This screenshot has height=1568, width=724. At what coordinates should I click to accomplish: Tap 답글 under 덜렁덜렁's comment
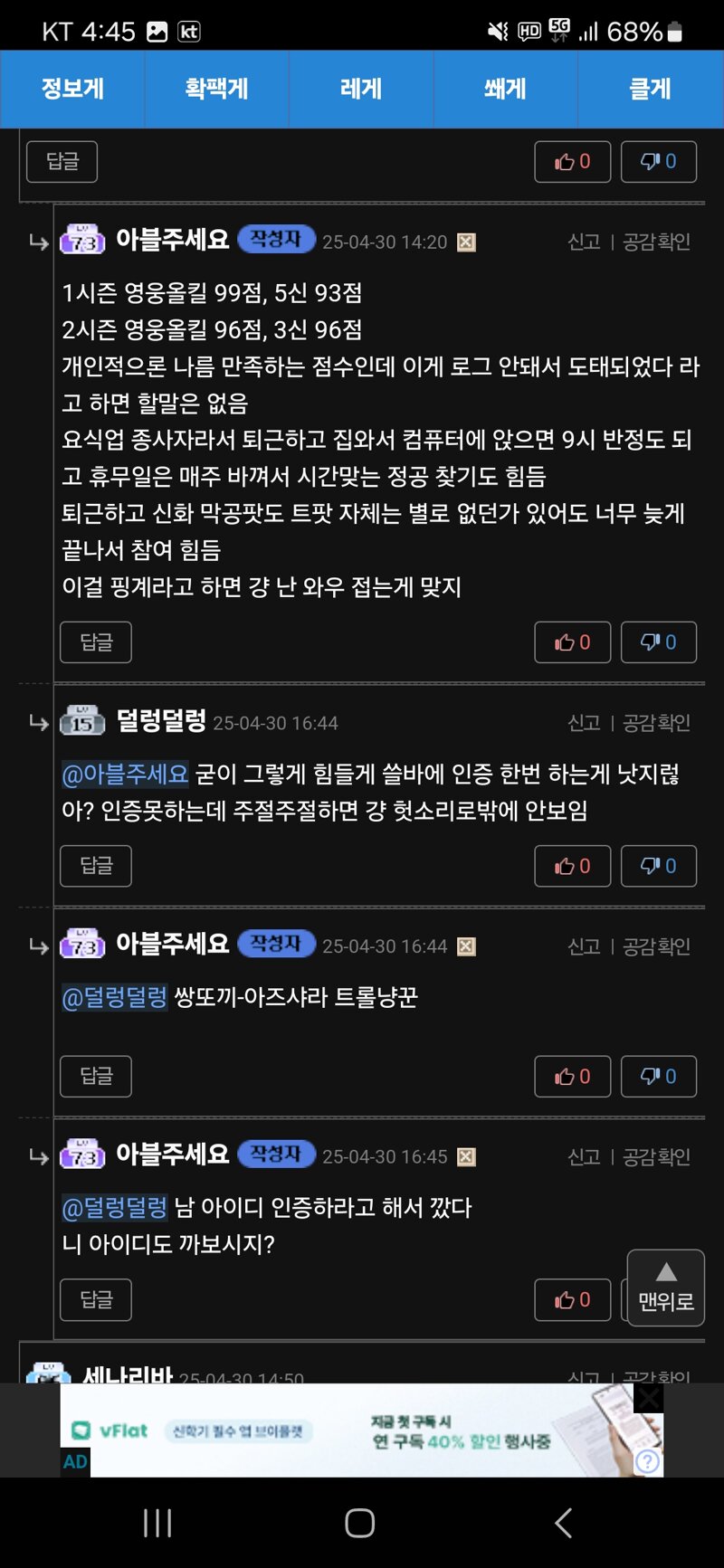coord(96,866)
